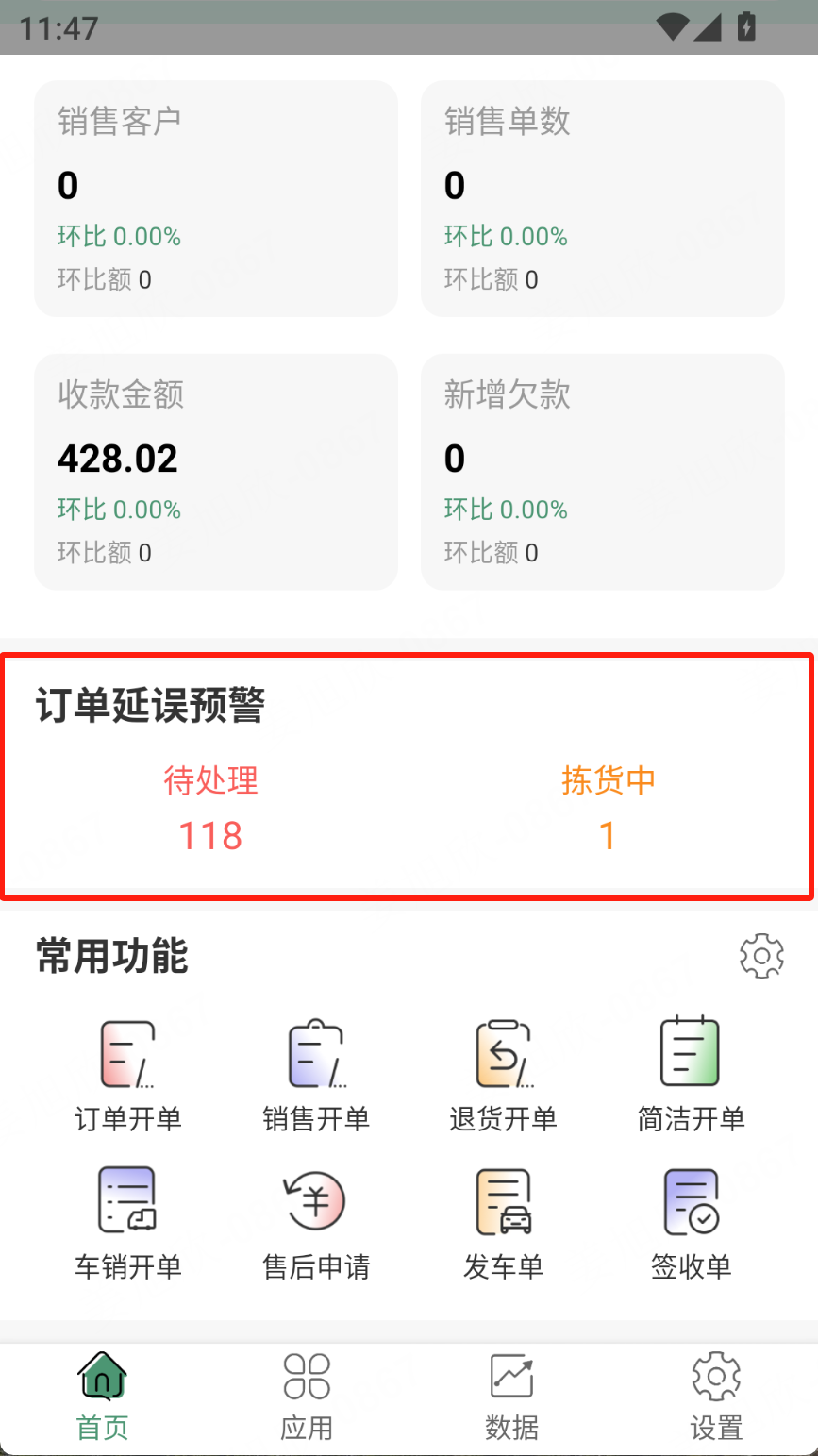The width and height of the screenshot is (818, 1456).
Task: View 拣货中 delayed orders
Action: click(x=608, y=810)
